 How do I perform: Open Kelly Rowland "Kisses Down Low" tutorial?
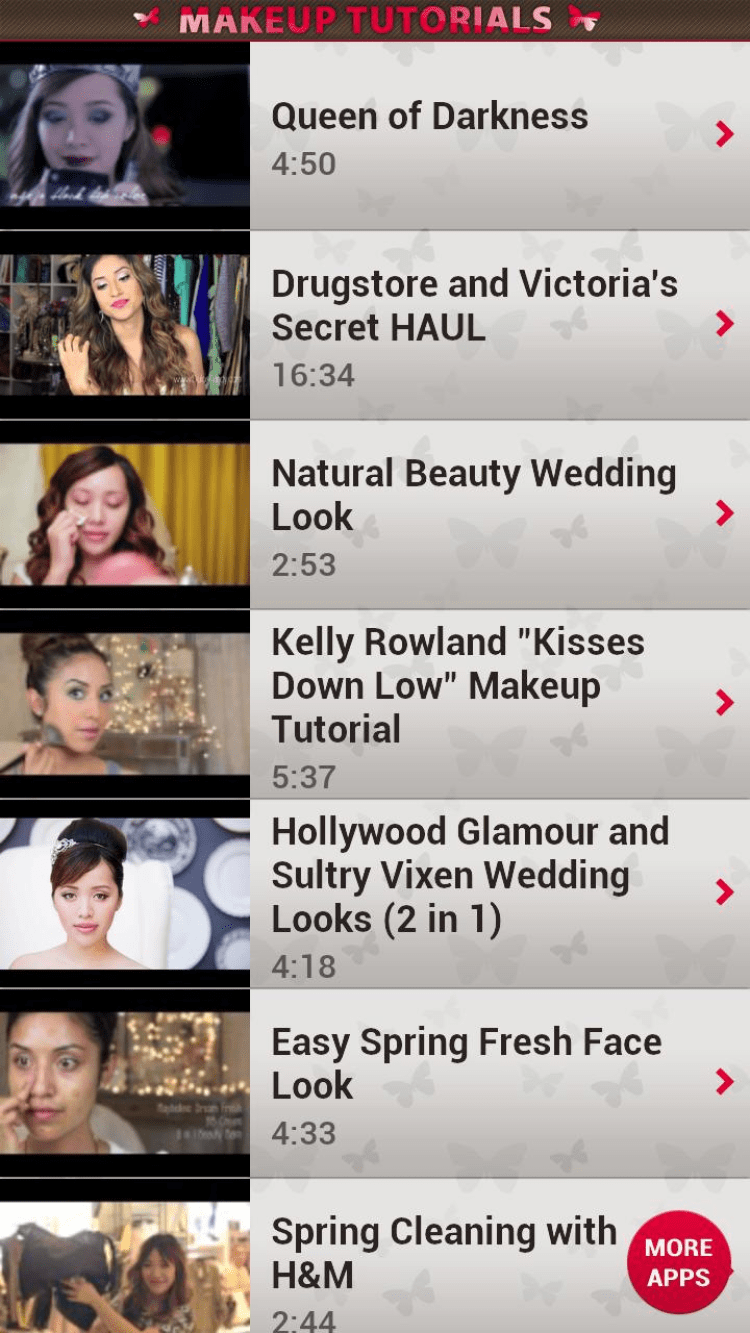[x=458, y=703]
